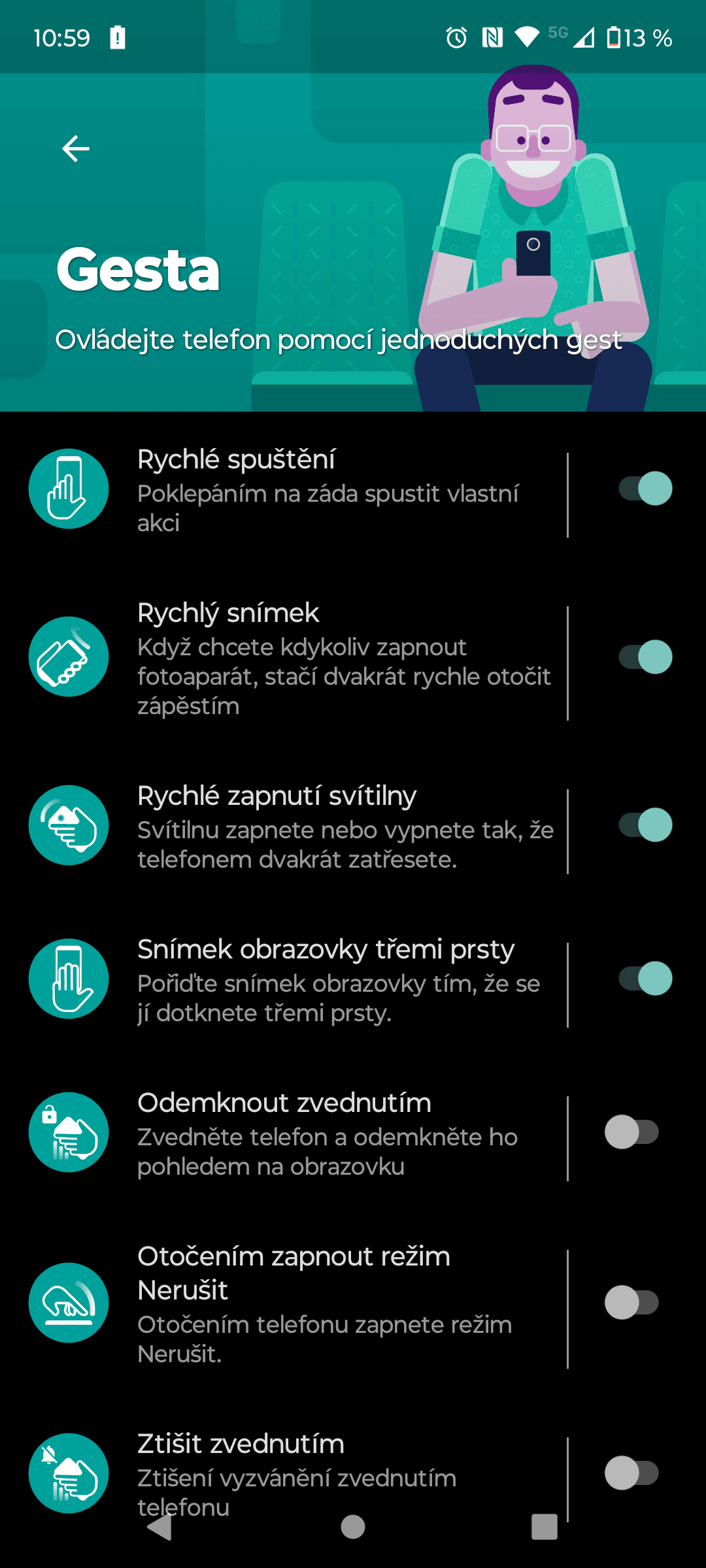Turn off the Rychlé spuštění switch
The width and height of the screenshot is (706, 1568).
tap(645, 489)
